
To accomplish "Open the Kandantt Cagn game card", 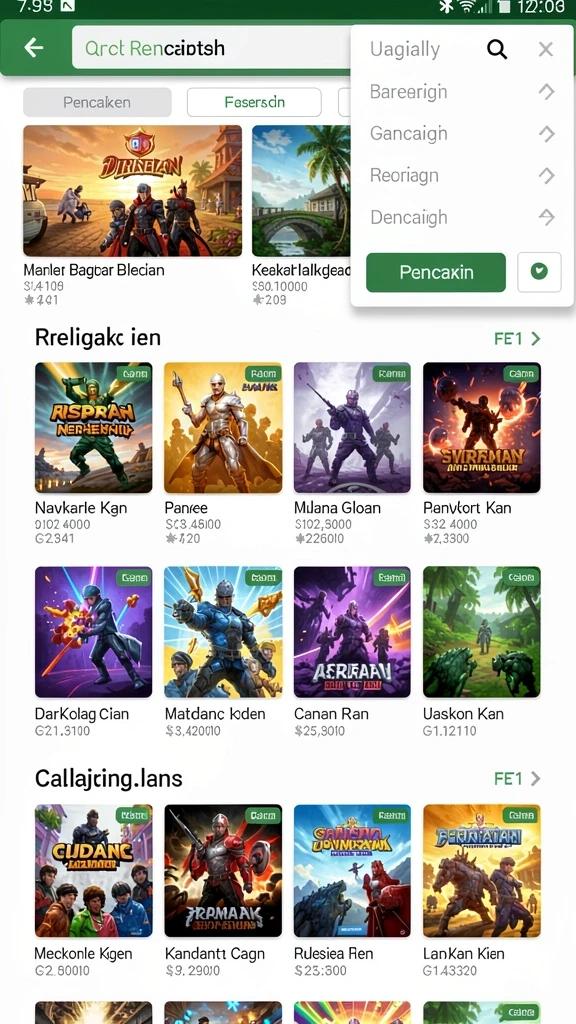I will (x=223, y=891).
